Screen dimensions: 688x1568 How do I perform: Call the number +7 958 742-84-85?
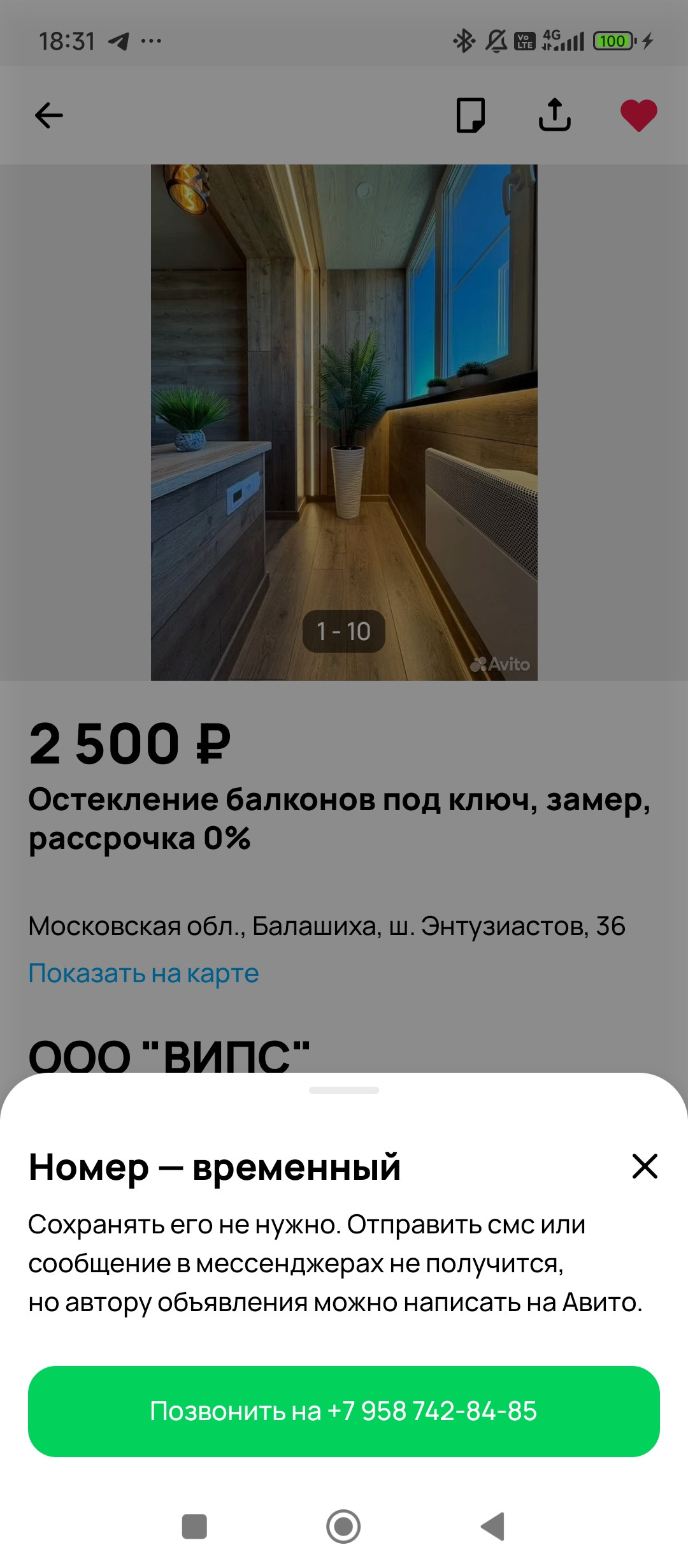344,1411
